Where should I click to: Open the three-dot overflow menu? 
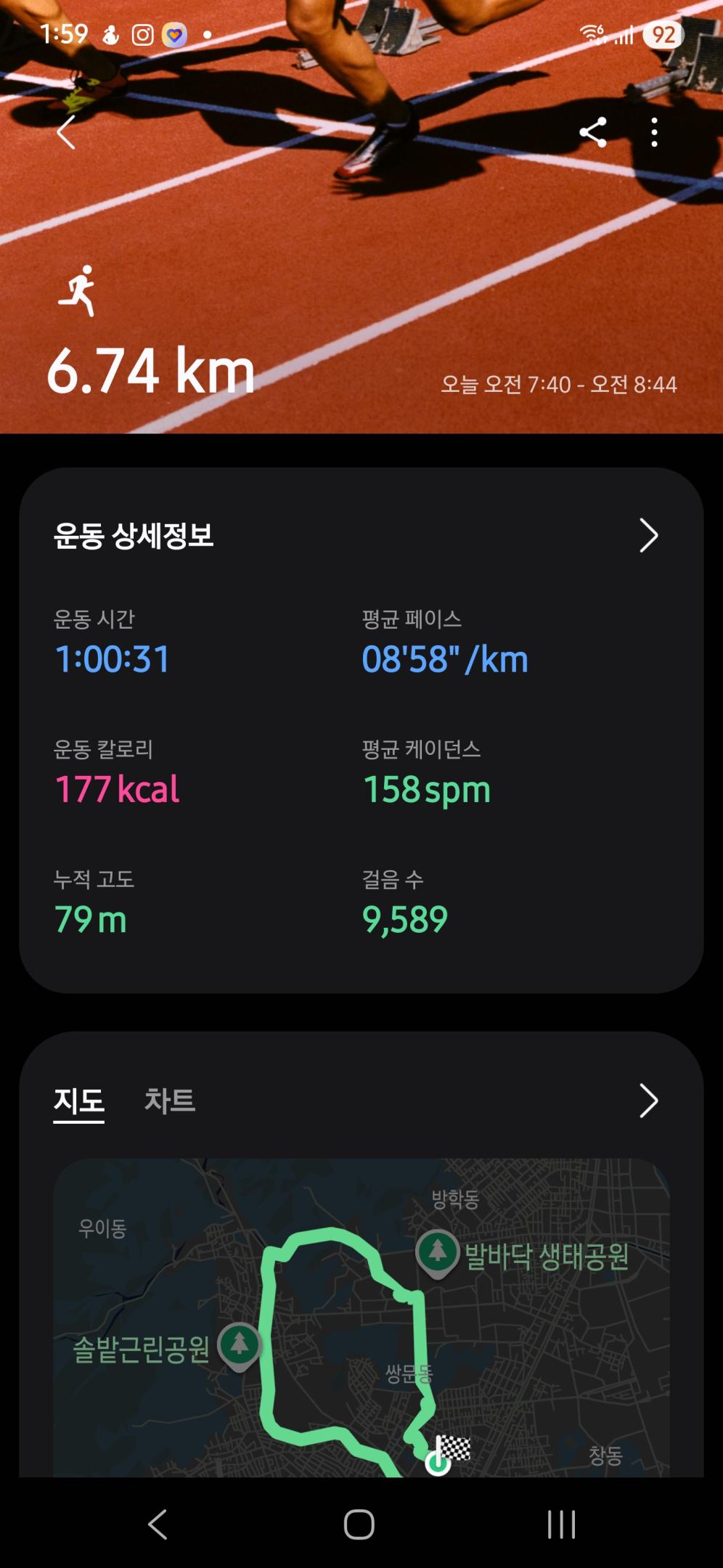(x=654, y=132)
